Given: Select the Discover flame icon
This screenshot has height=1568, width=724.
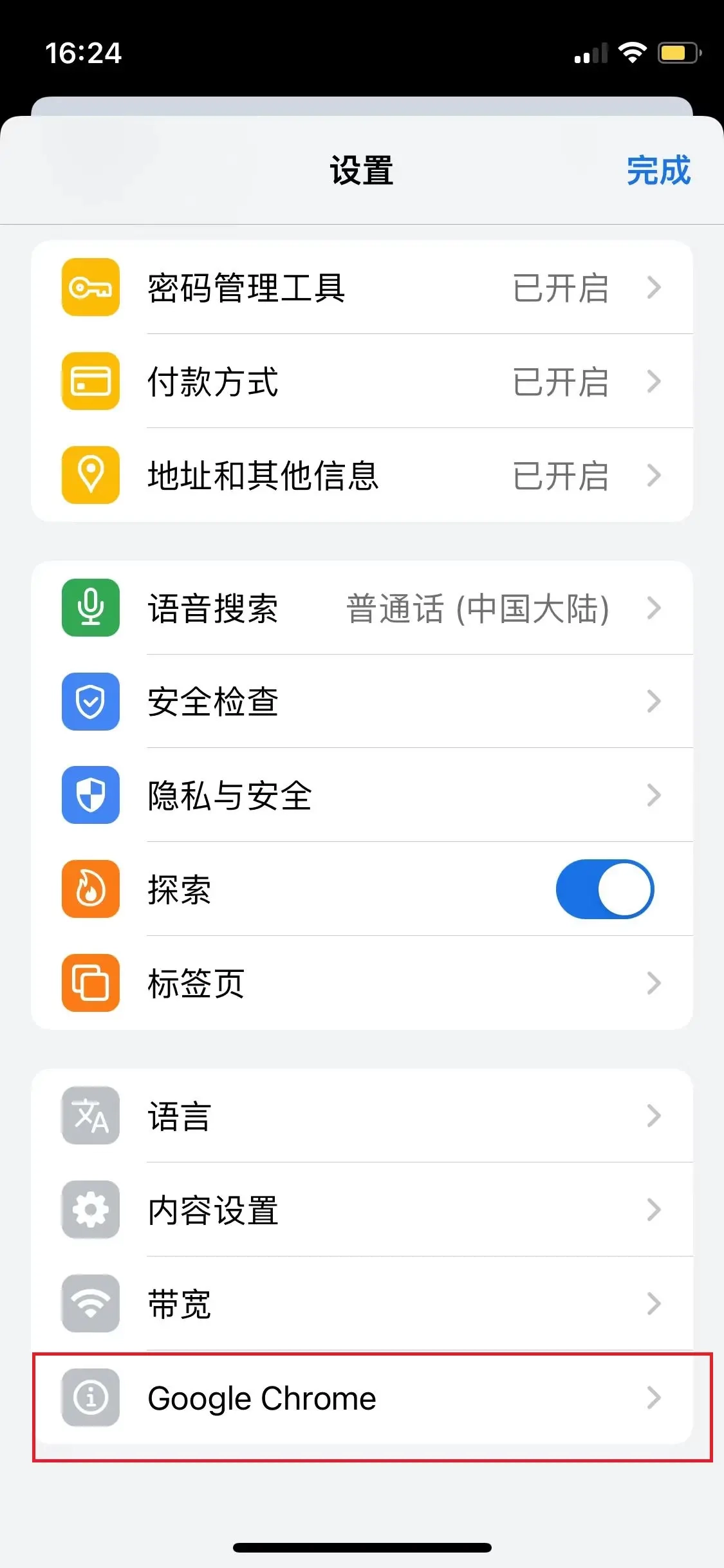Looking at the screenshot, I should click(x=90, y=888).
